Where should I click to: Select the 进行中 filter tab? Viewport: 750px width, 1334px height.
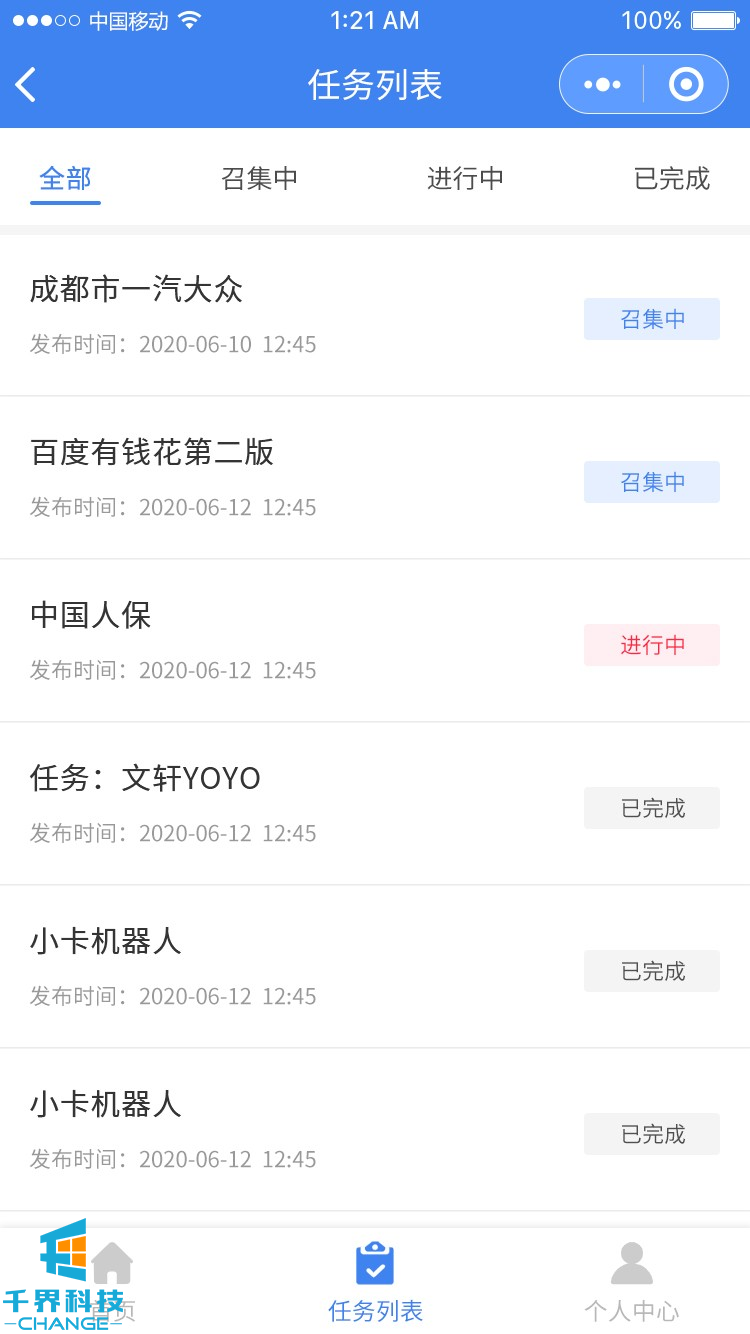point(465,179)
